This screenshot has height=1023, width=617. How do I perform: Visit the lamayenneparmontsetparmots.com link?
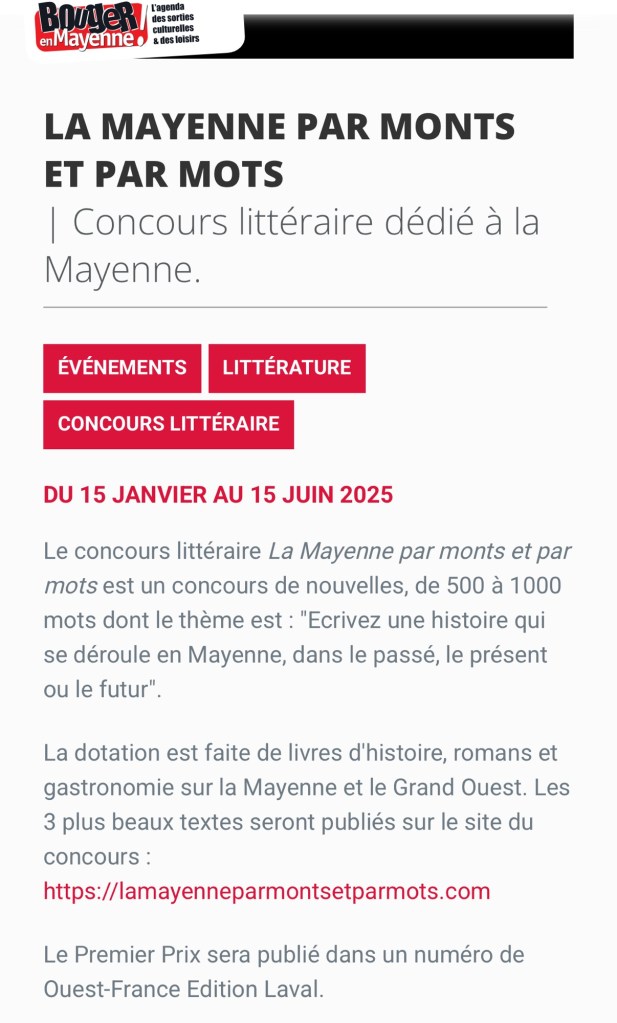[267, 891]
